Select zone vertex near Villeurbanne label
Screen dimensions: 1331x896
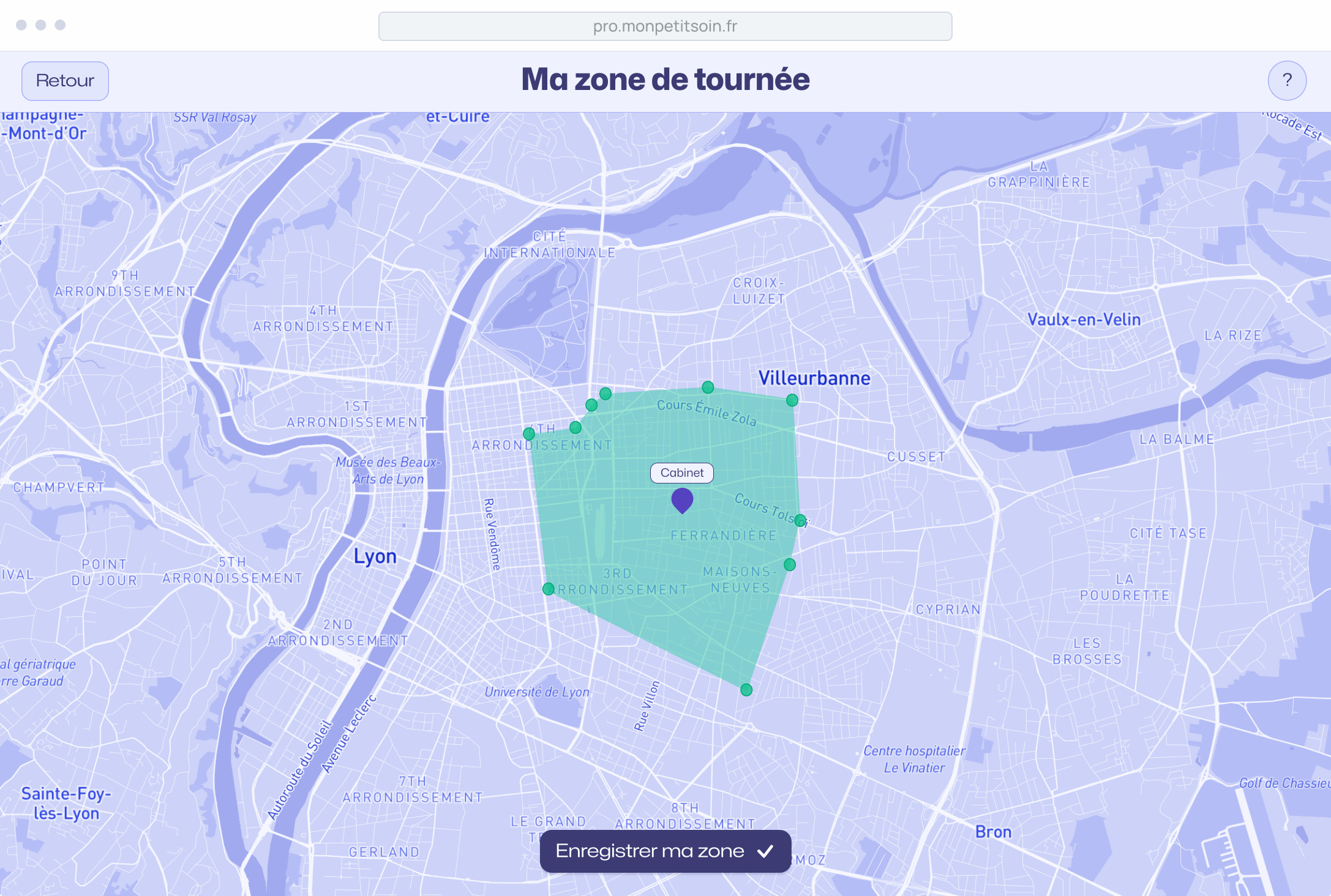point(792,400)
